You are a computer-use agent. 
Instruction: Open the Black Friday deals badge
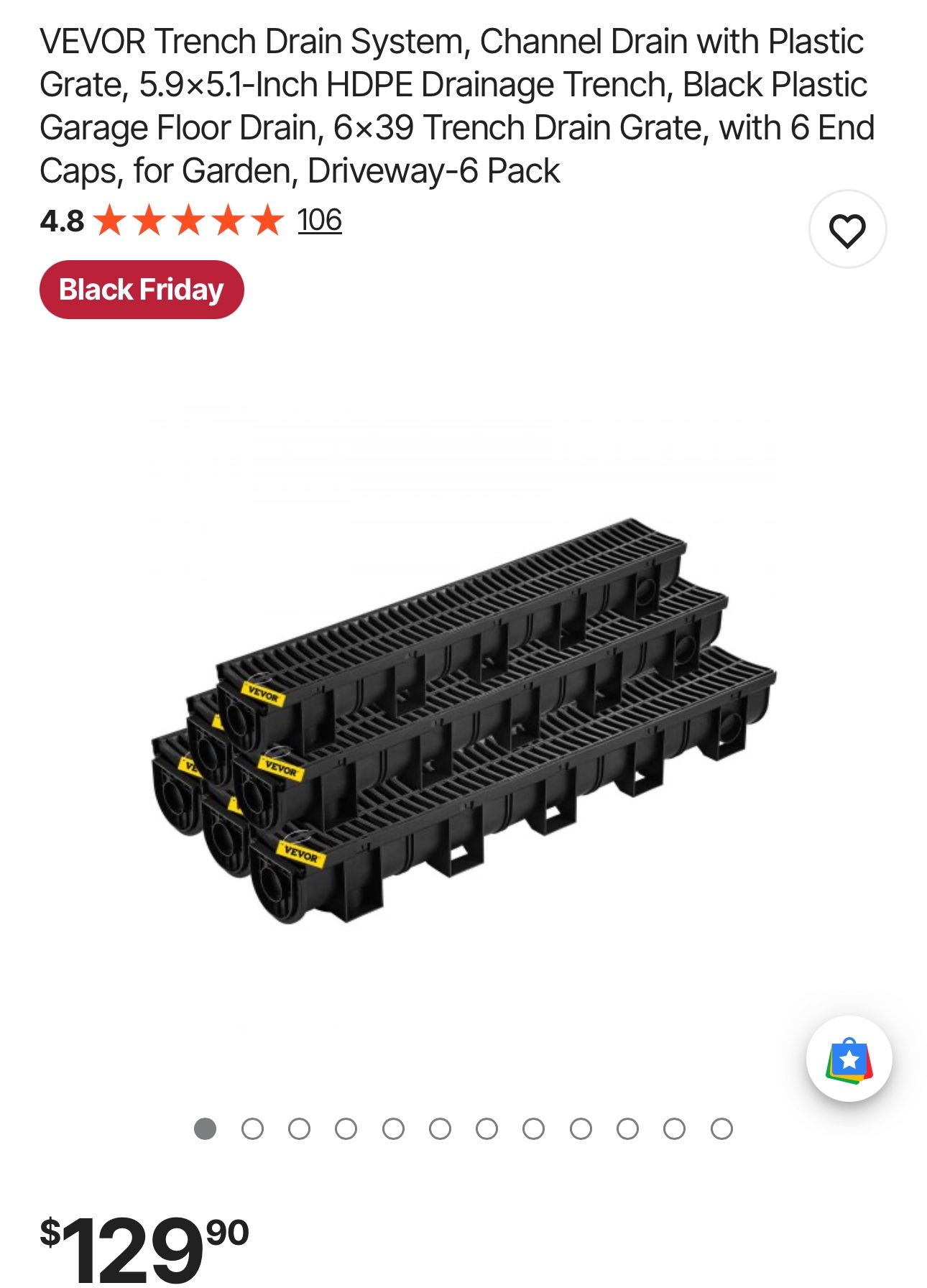tap(142, 290)
